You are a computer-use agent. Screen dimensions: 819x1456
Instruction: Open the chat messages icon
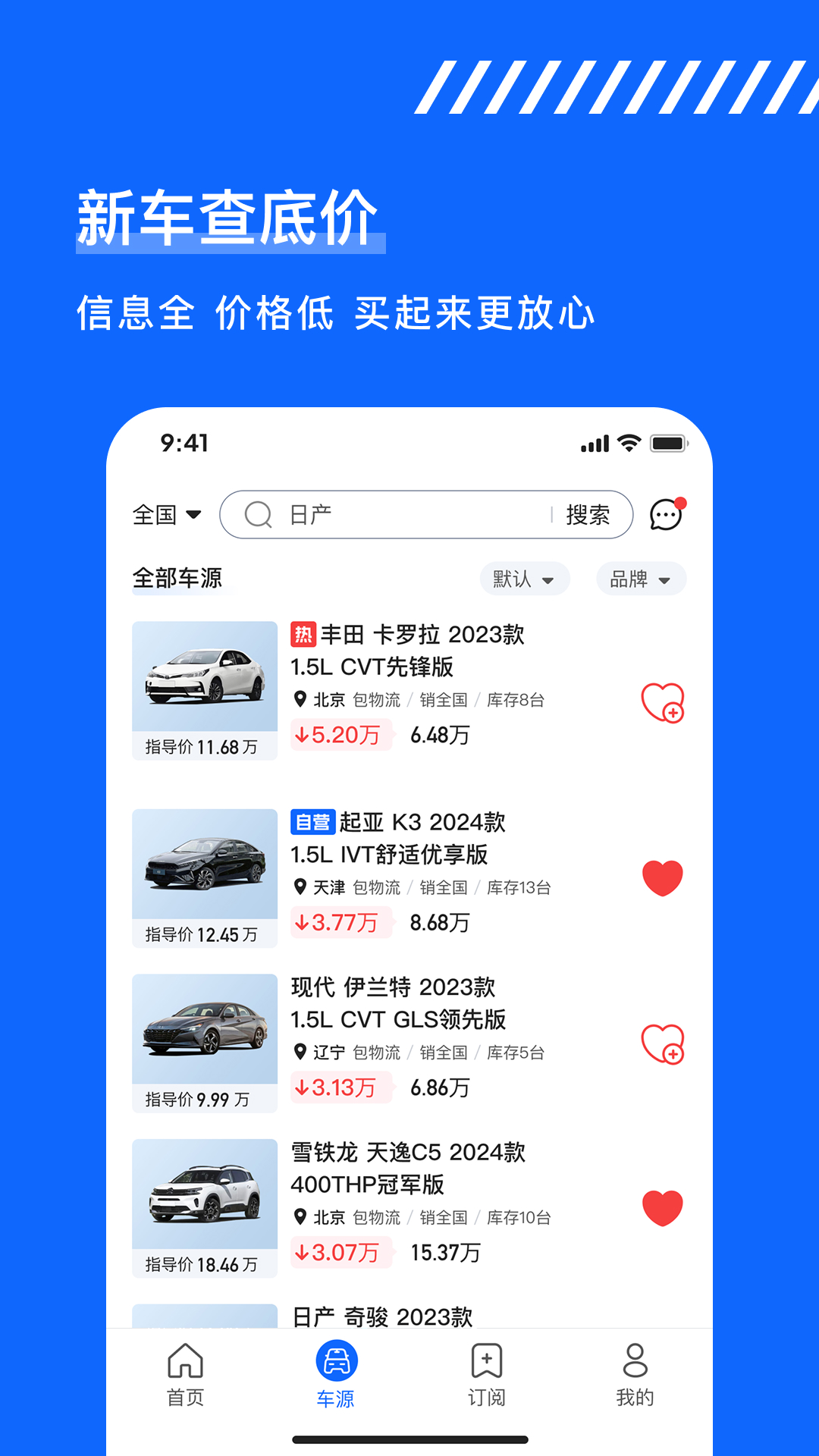[665, 515]
